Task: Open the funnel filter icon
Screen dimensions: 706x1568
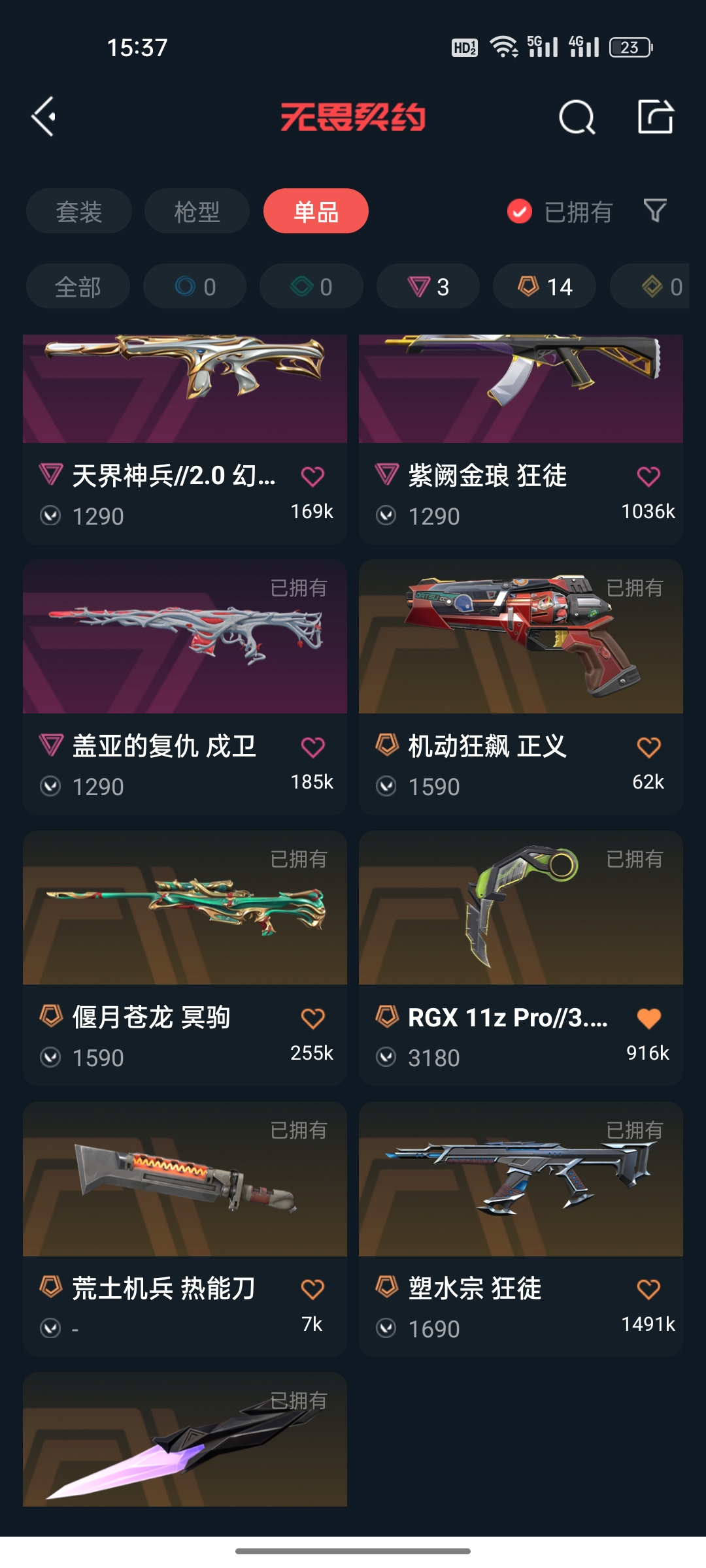Action: [655, 211]
